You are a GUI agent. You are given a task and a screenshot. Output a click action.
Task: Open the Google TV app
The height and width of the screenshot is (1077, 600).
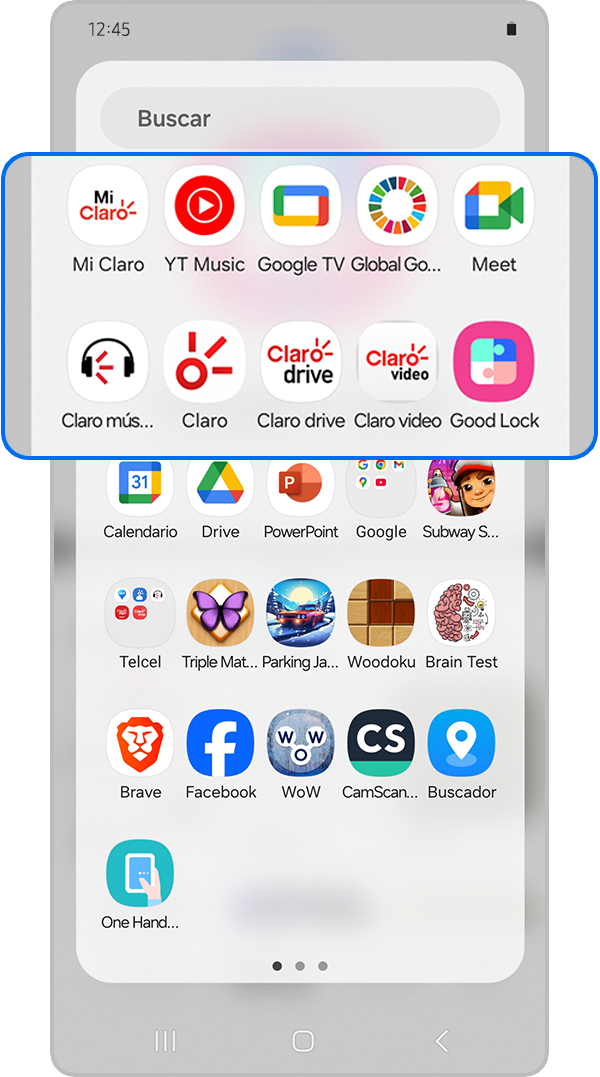[x=300, y=206]
